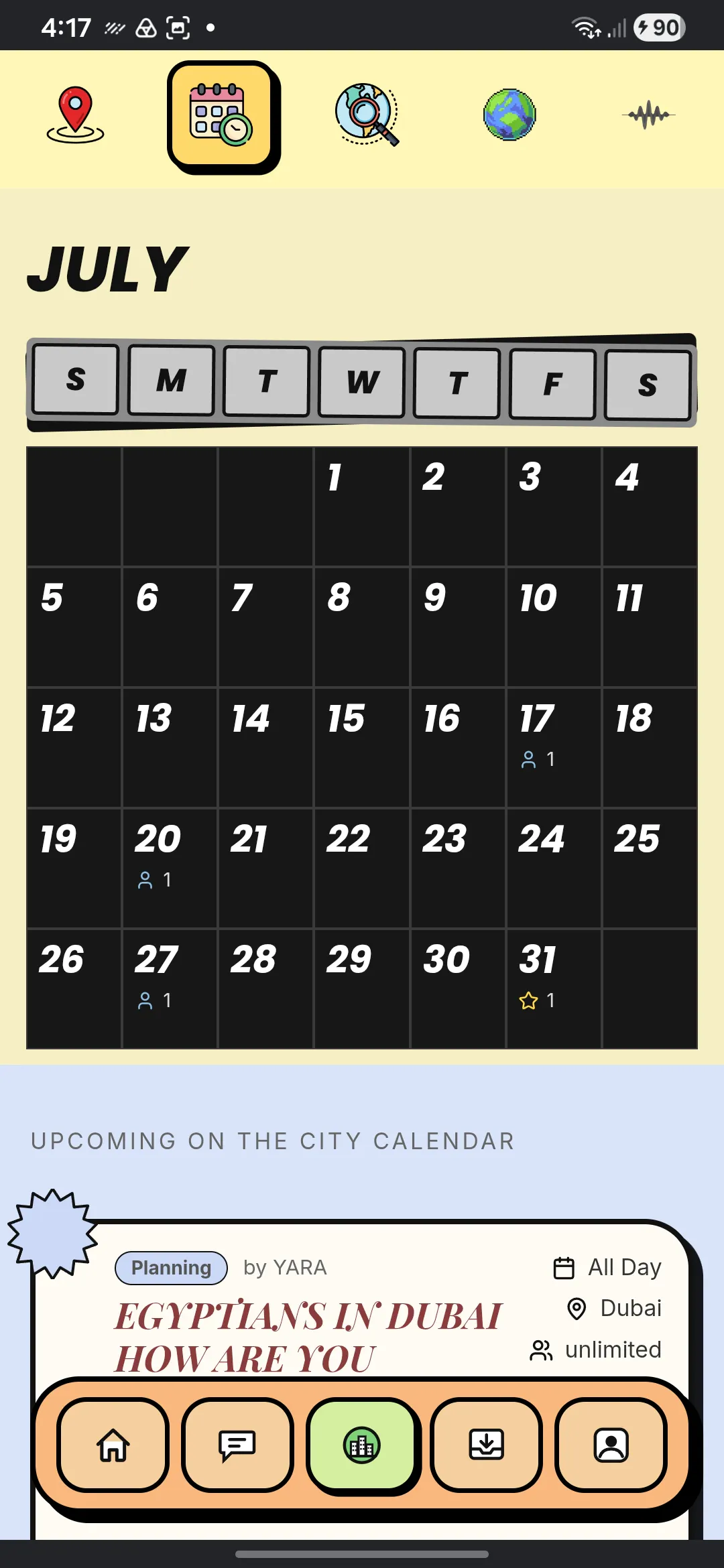
Task: Open the inbox download tab
Action: tap(487, 1445)
